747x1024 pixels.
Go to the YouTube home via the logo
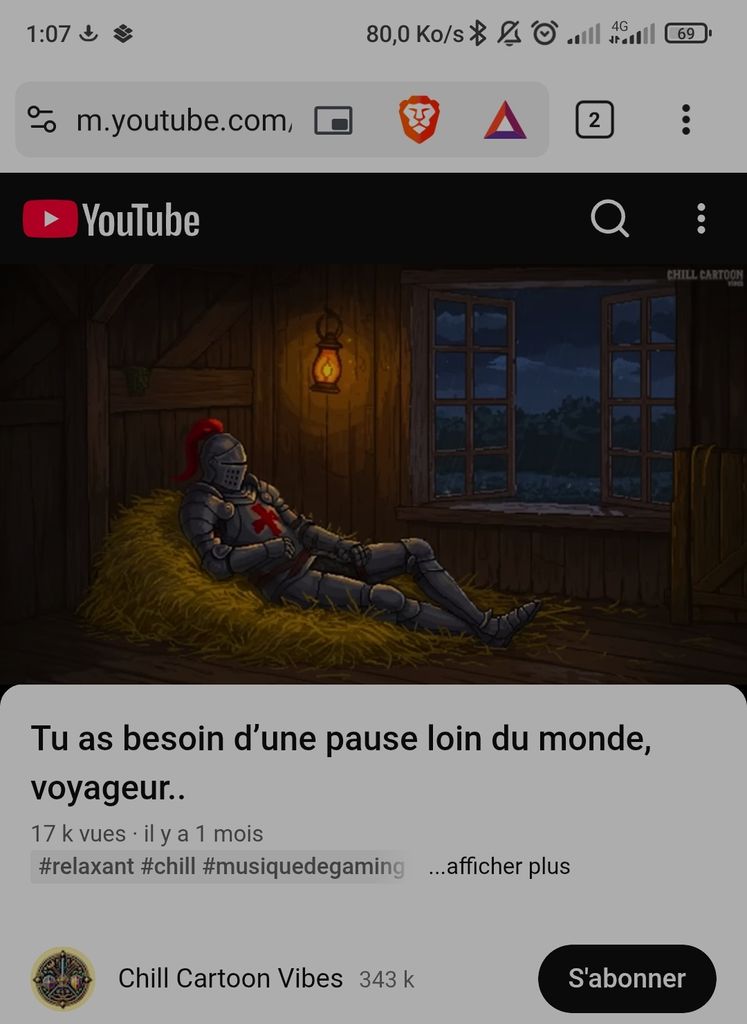click(112, 219)
